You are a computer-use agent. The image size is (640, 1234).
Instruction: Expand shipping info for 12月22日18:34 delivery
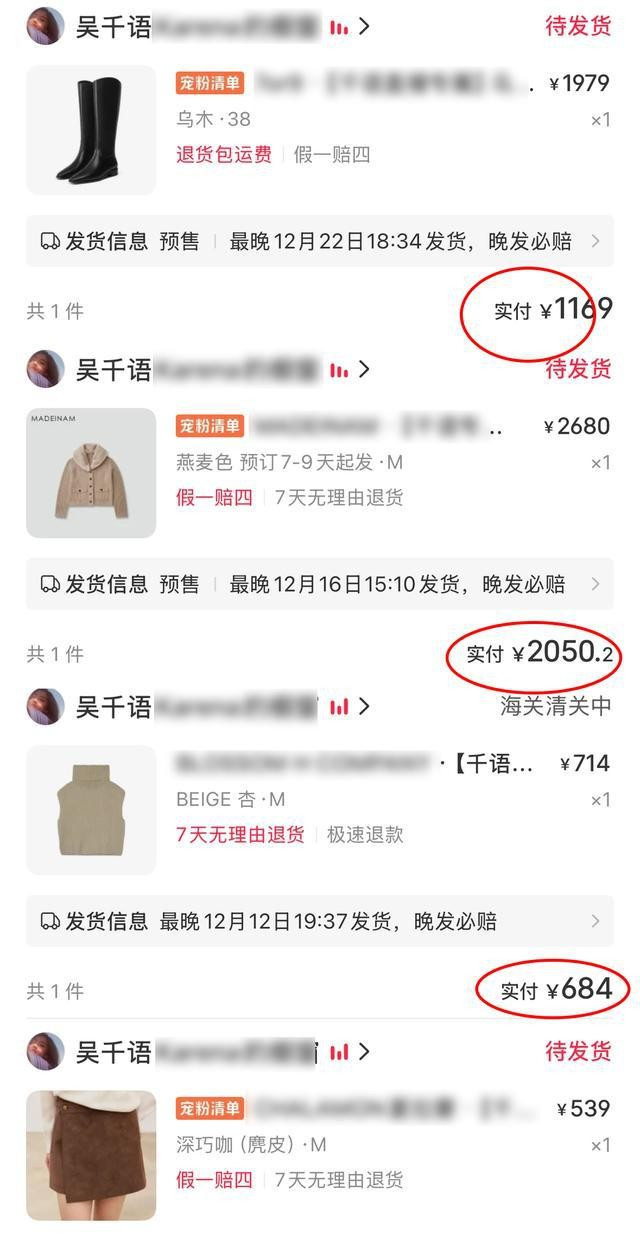point(320,241)
